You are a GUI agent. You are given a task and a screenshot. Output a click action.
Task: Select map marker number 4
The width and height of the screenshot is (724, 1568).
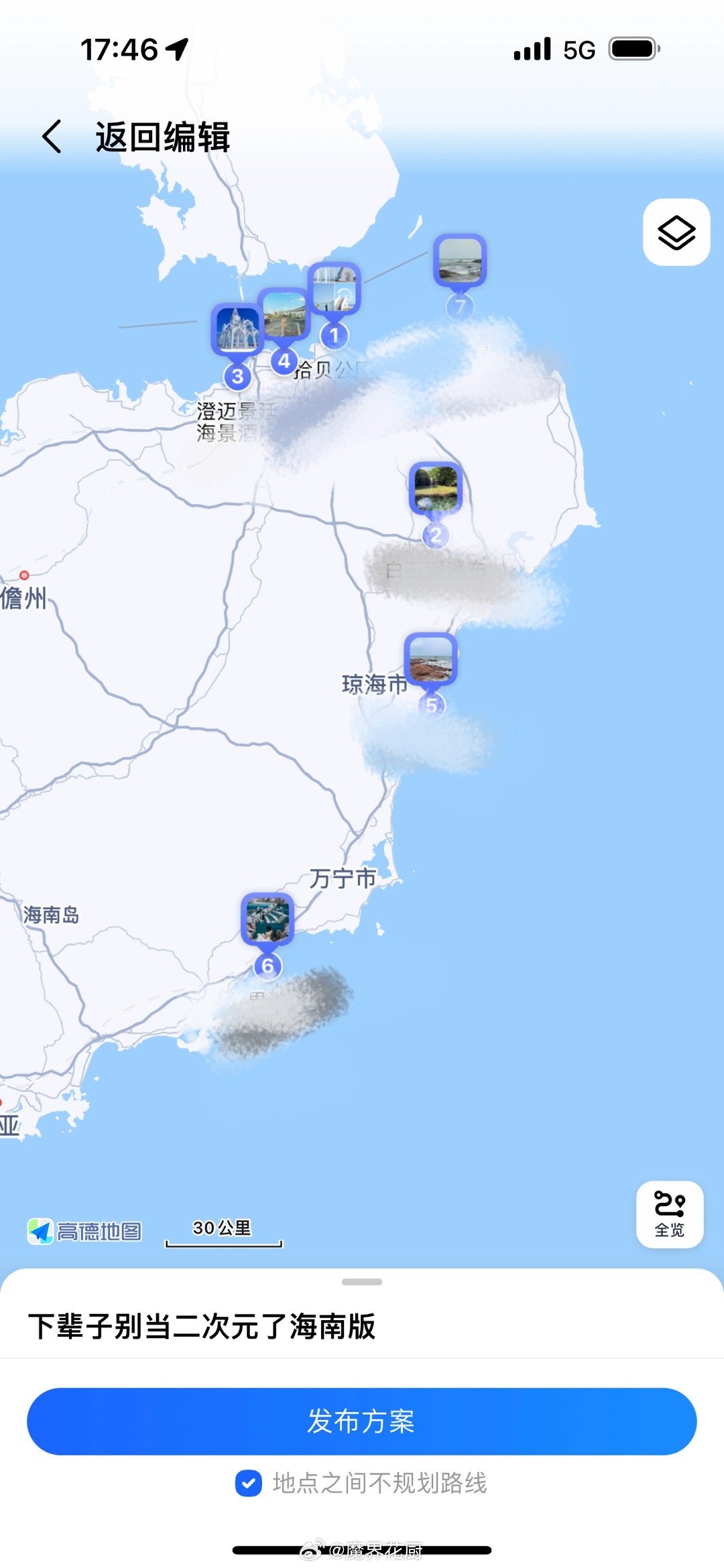[x=284, y=315]
